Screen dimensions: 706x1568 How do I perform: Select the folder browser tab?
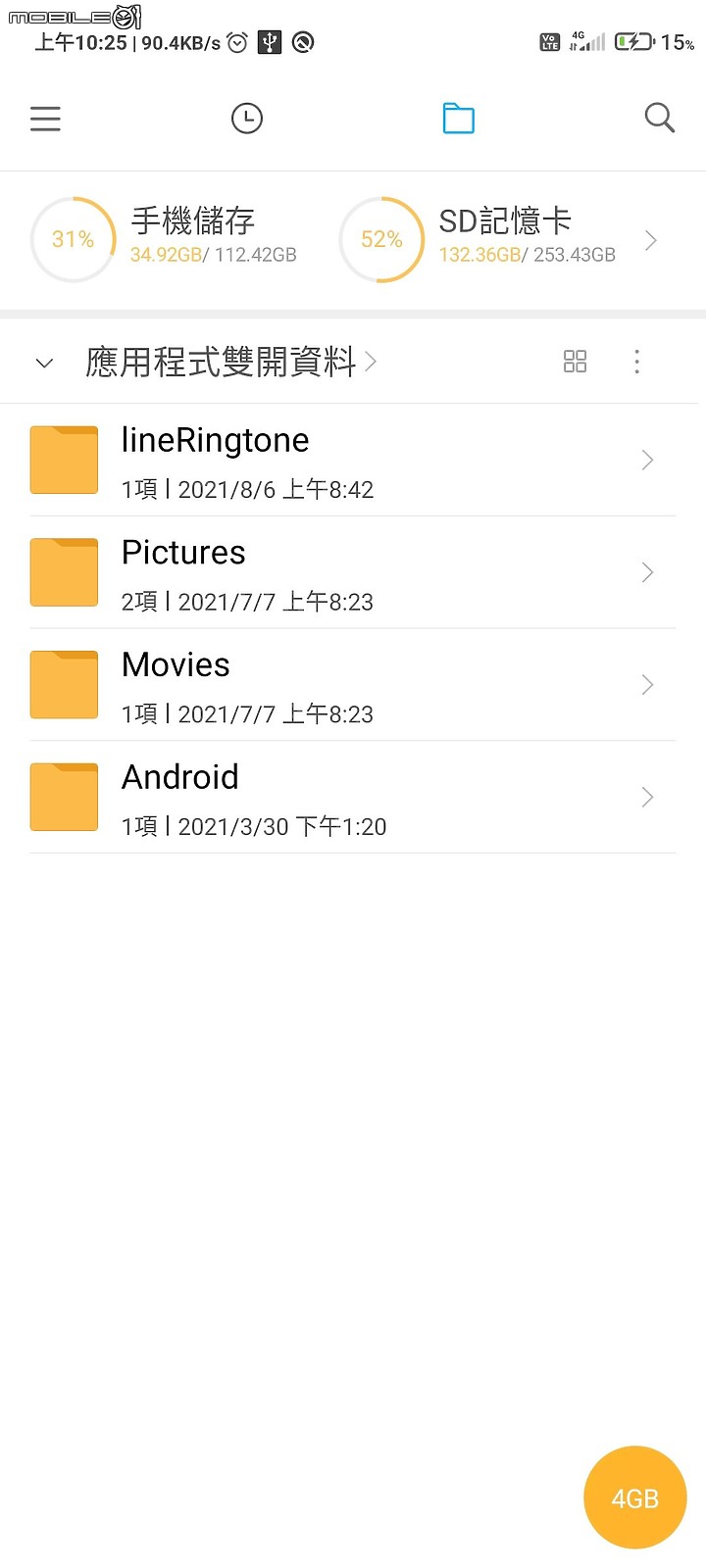pos(458,119)
